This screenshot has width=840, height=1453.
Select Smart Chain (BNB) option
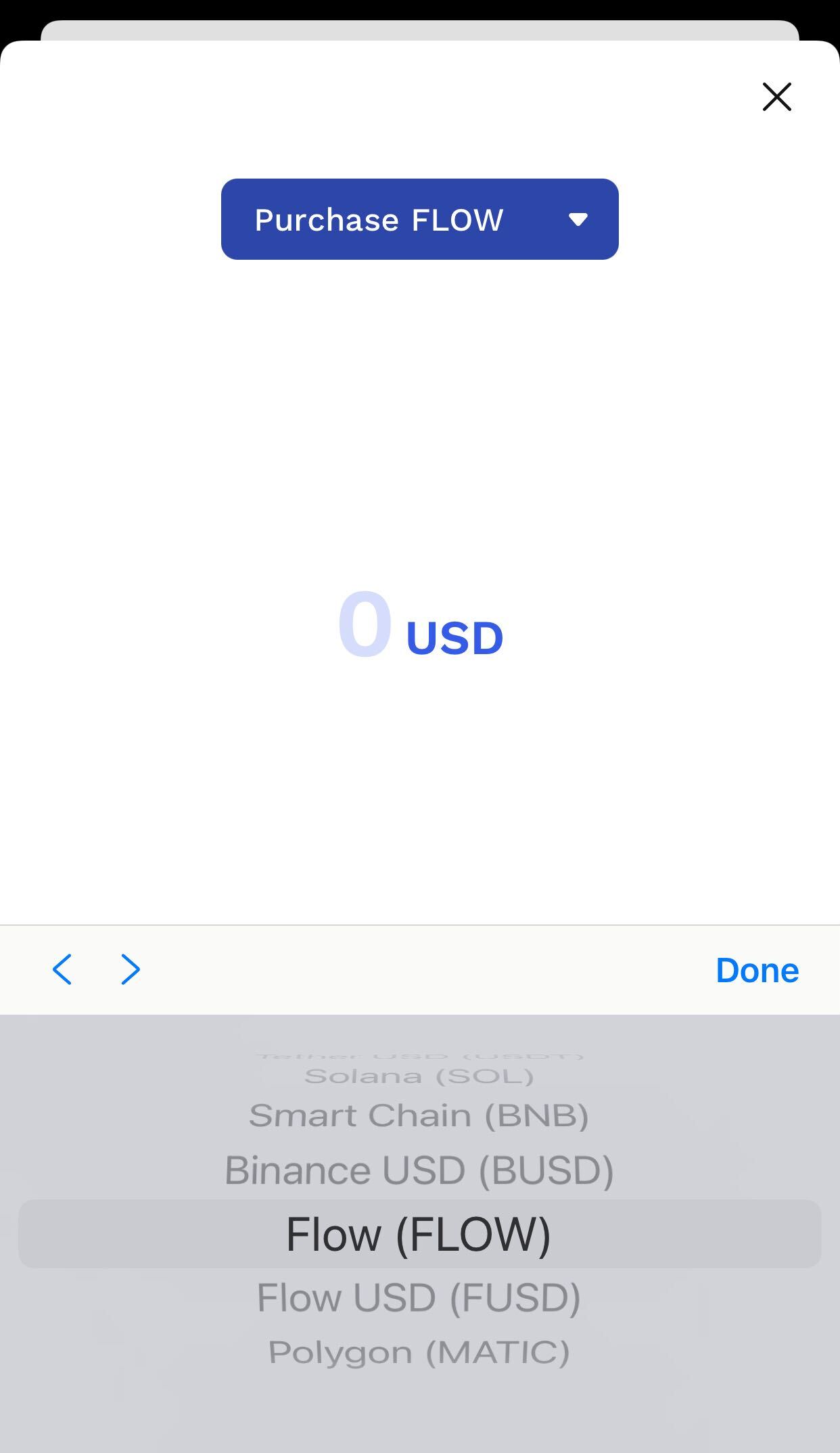pos(419,1115)
